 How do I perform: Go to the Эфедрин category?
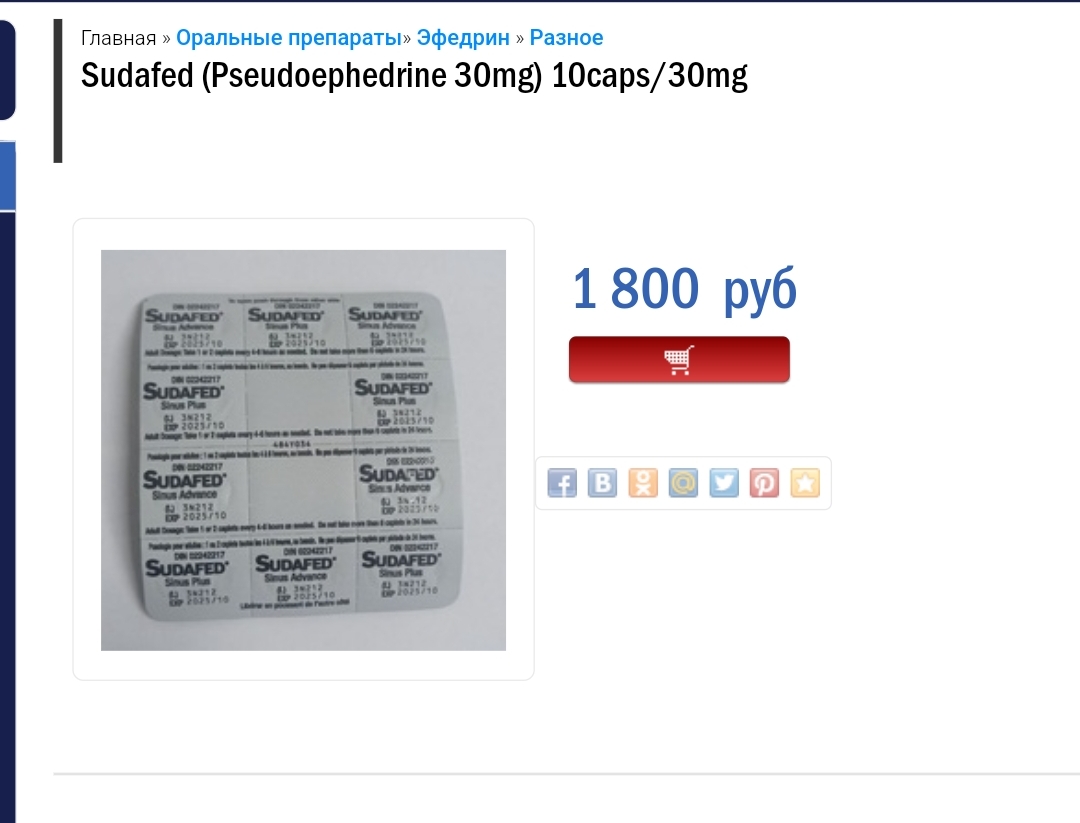463,38
